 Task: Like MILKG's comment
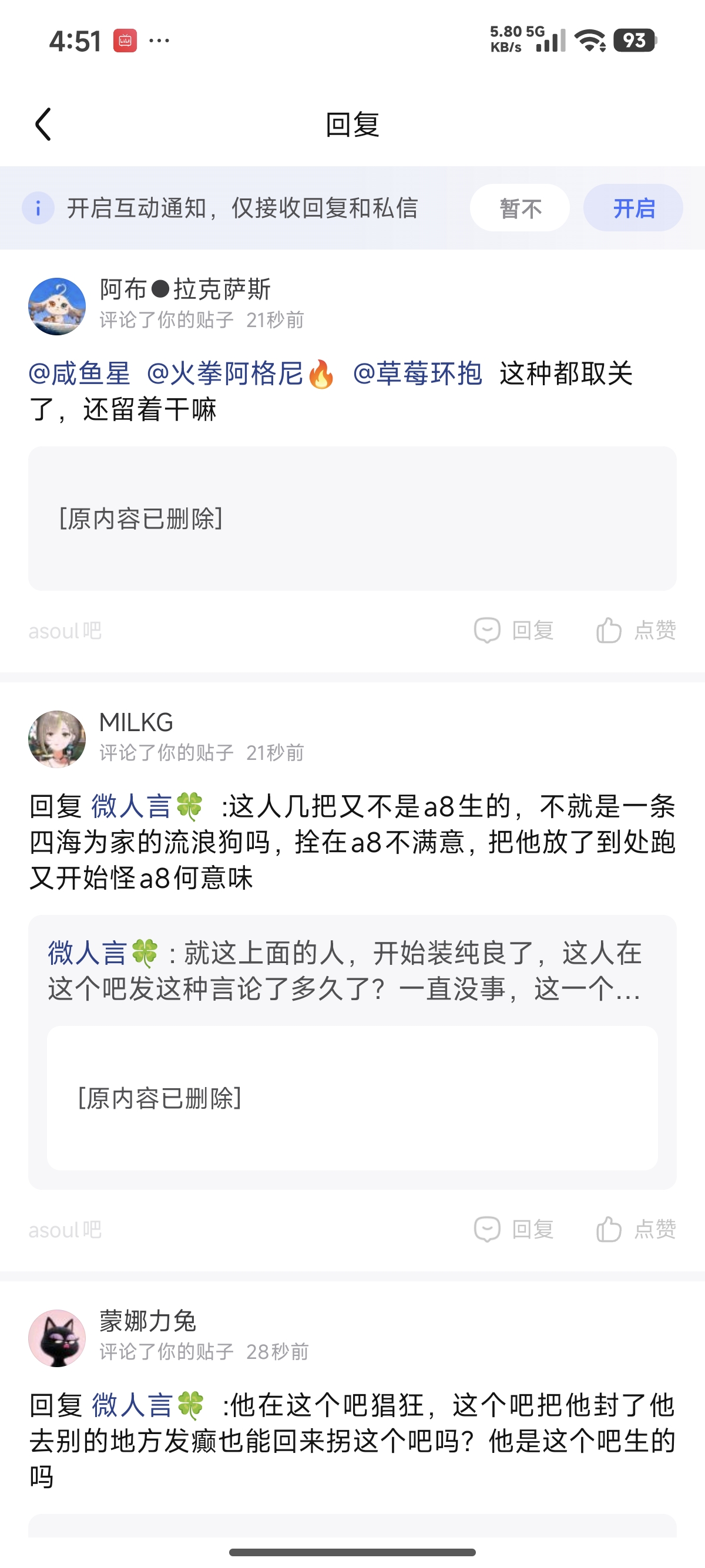(636, 1229)
